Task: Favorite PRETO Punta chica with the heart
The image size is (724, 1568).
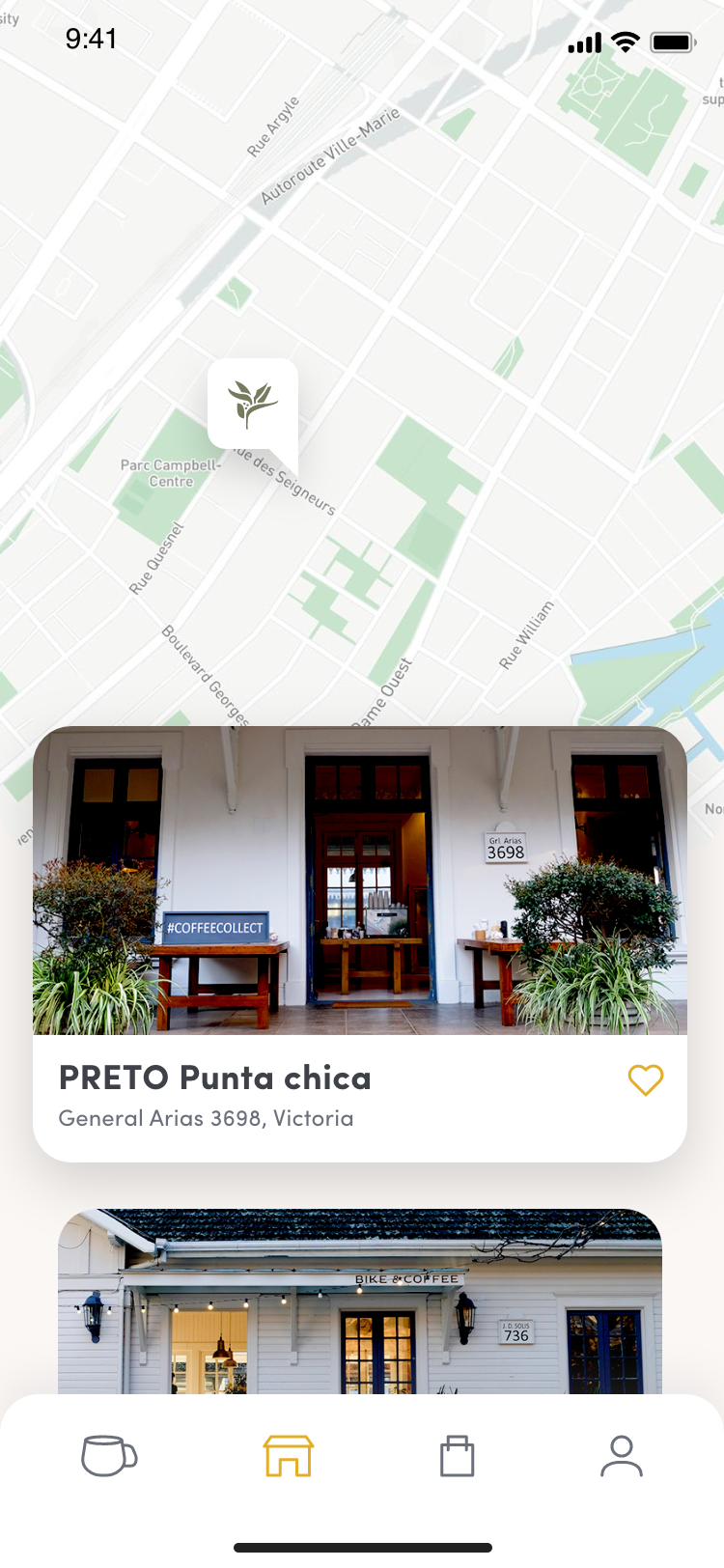Action: point(646,1079)
